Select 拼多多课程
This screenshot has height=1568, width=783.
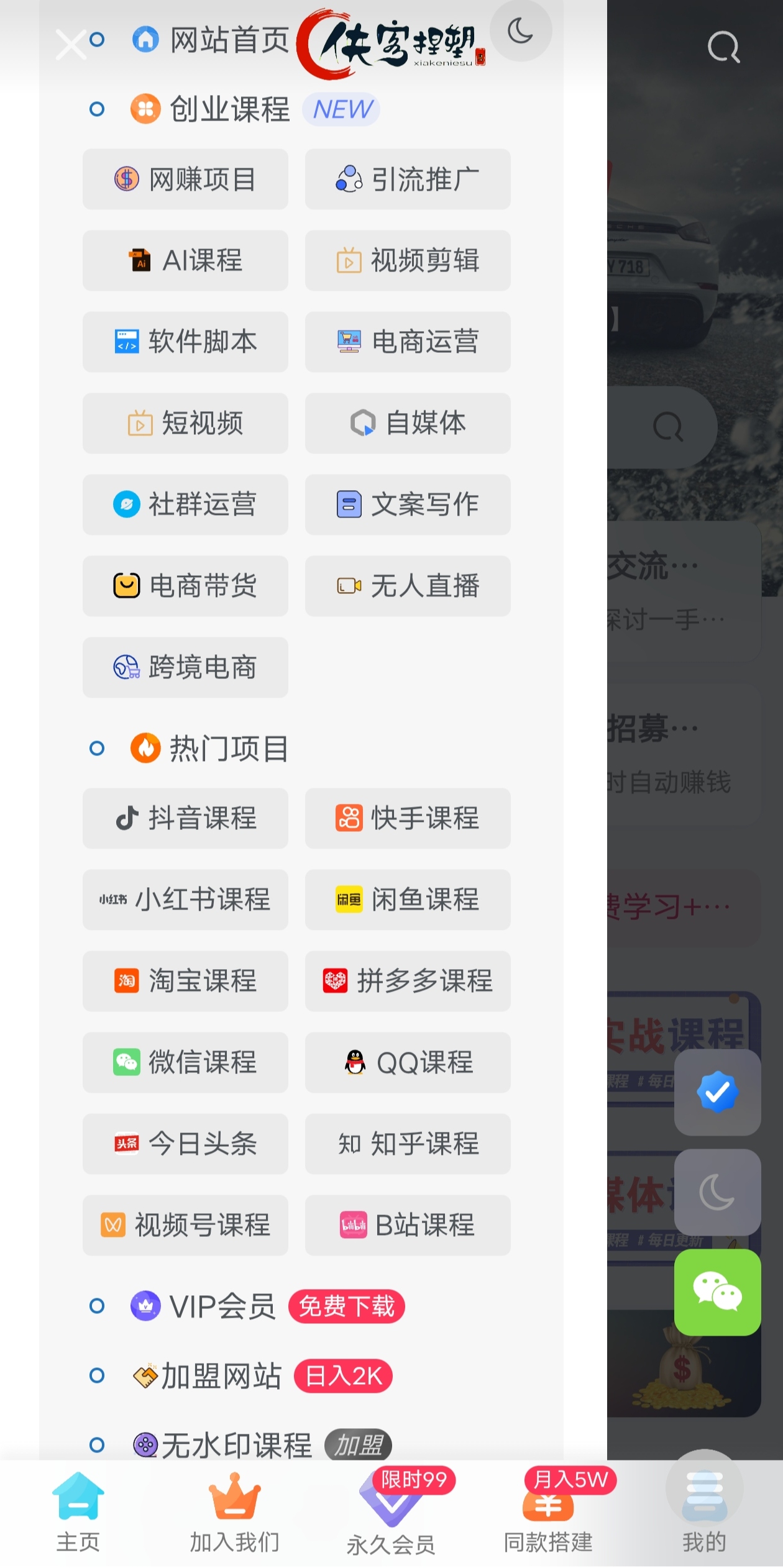click(408, 981)
